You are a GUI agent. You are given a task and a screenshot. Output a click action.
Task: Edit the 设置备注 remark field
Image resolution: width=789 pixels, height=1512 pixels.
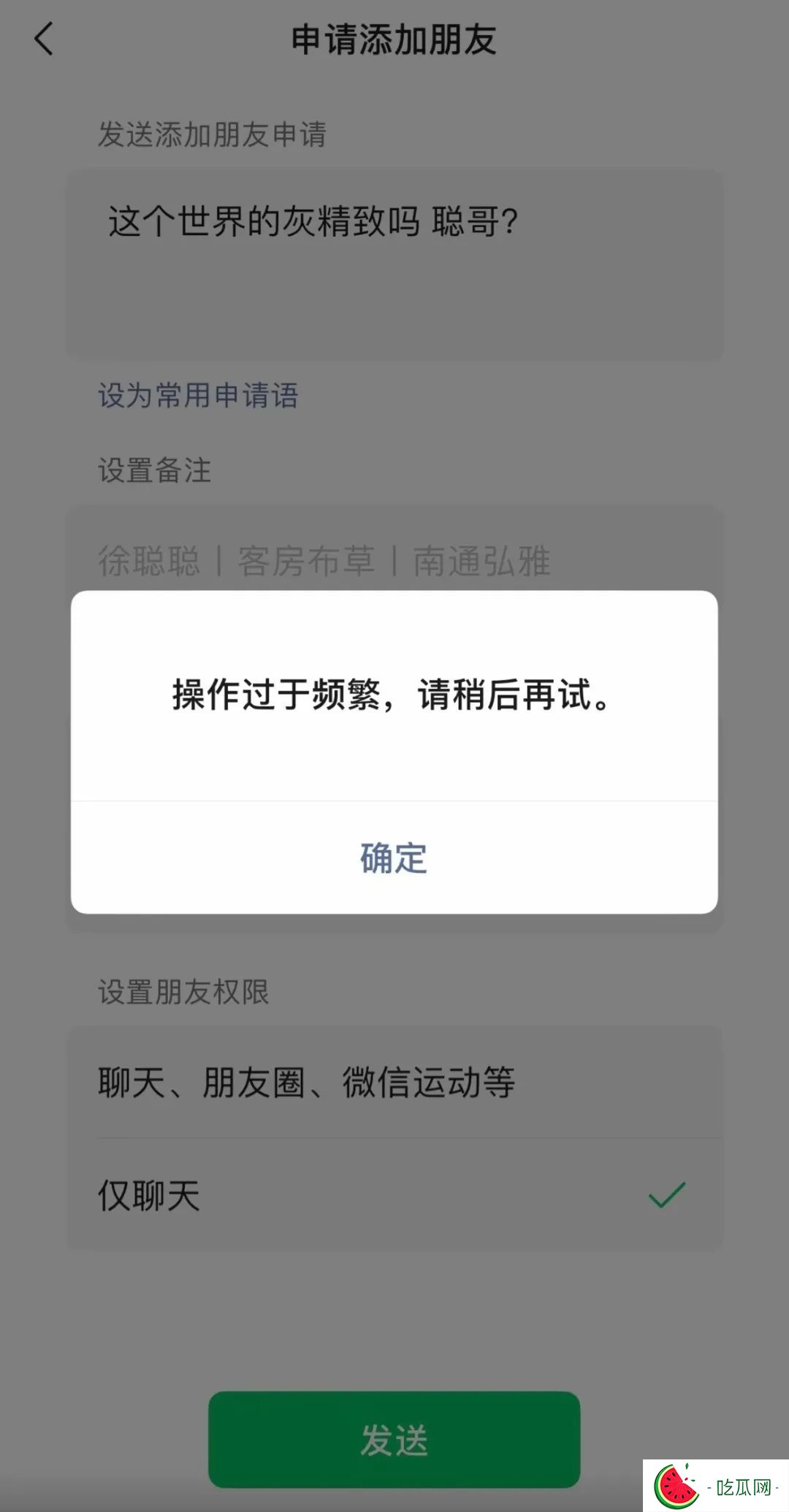(394, 560)
